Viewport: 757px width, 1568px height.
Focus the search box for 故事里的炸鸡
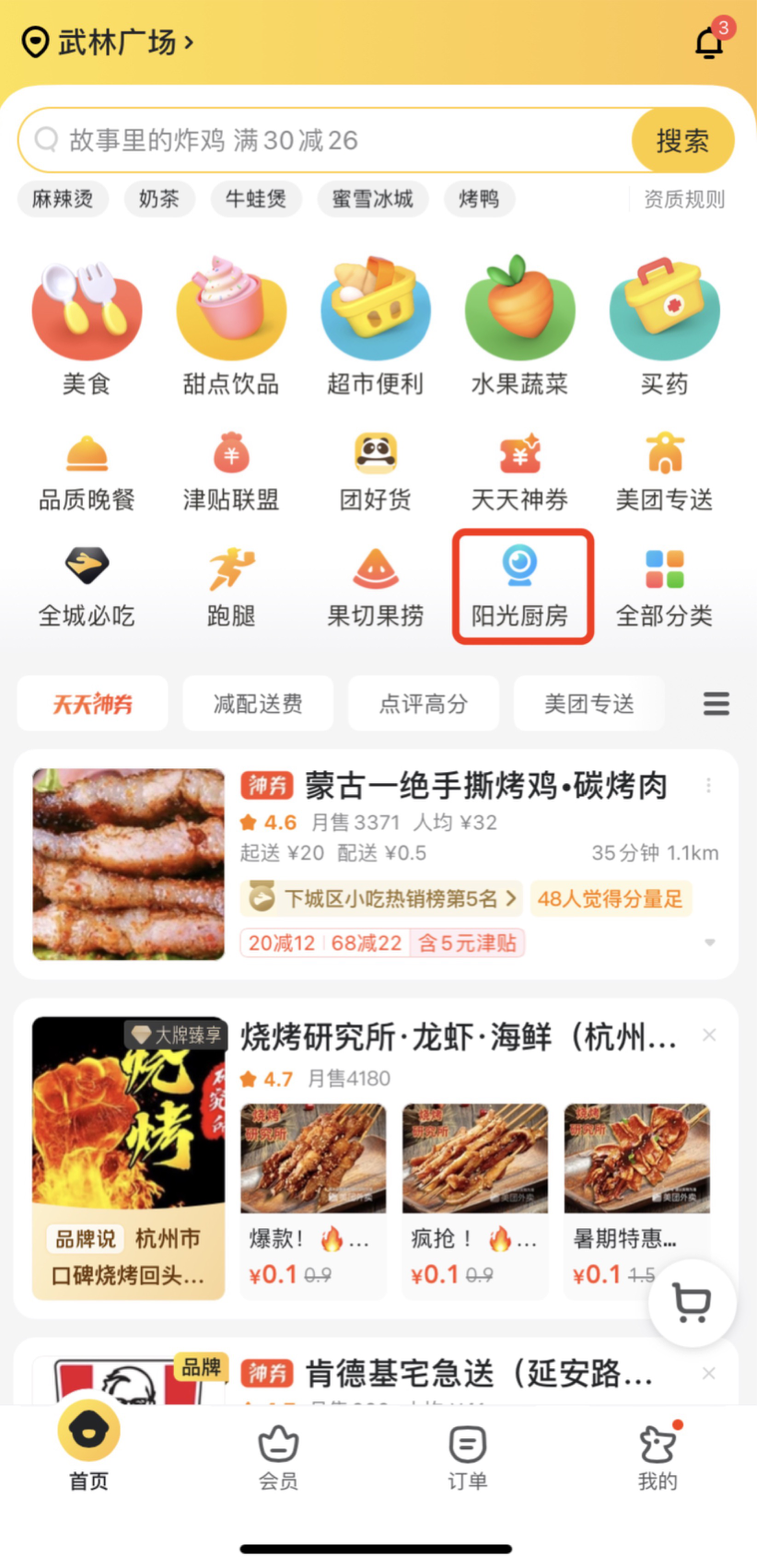(322, 141)
